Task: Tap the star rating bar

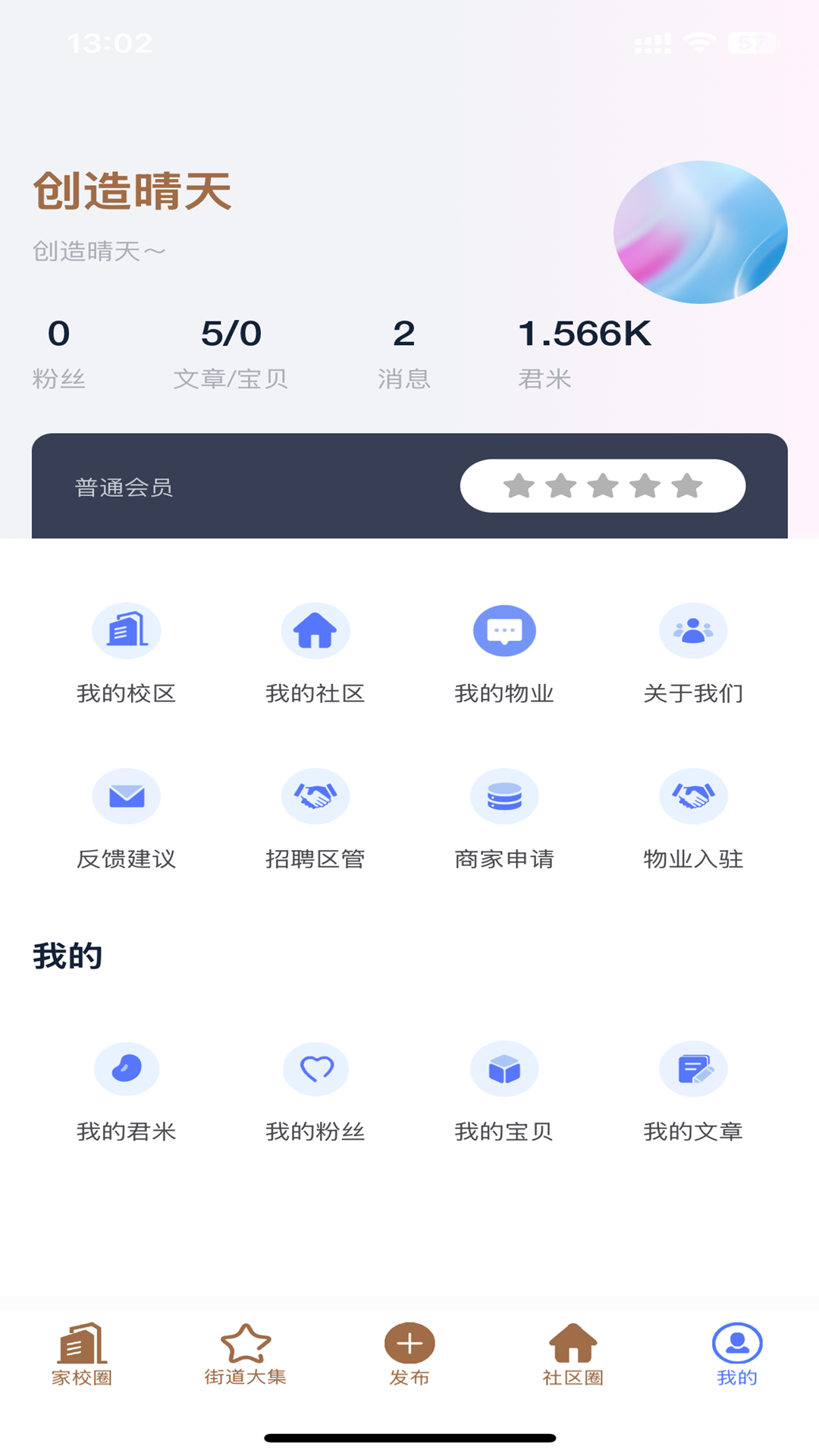Action: point(601,486)
